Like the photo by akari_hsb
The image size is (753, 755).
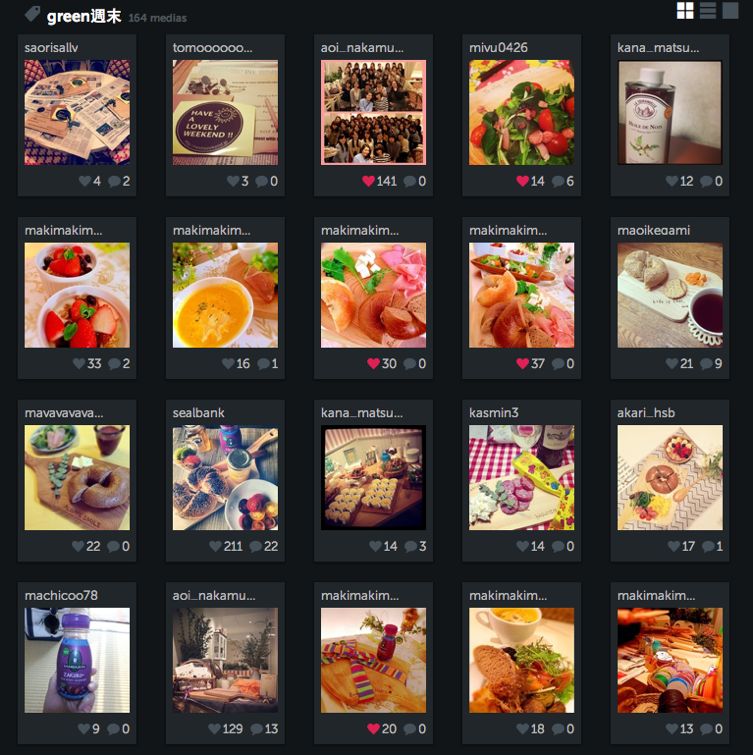click(x=672, y=546)
